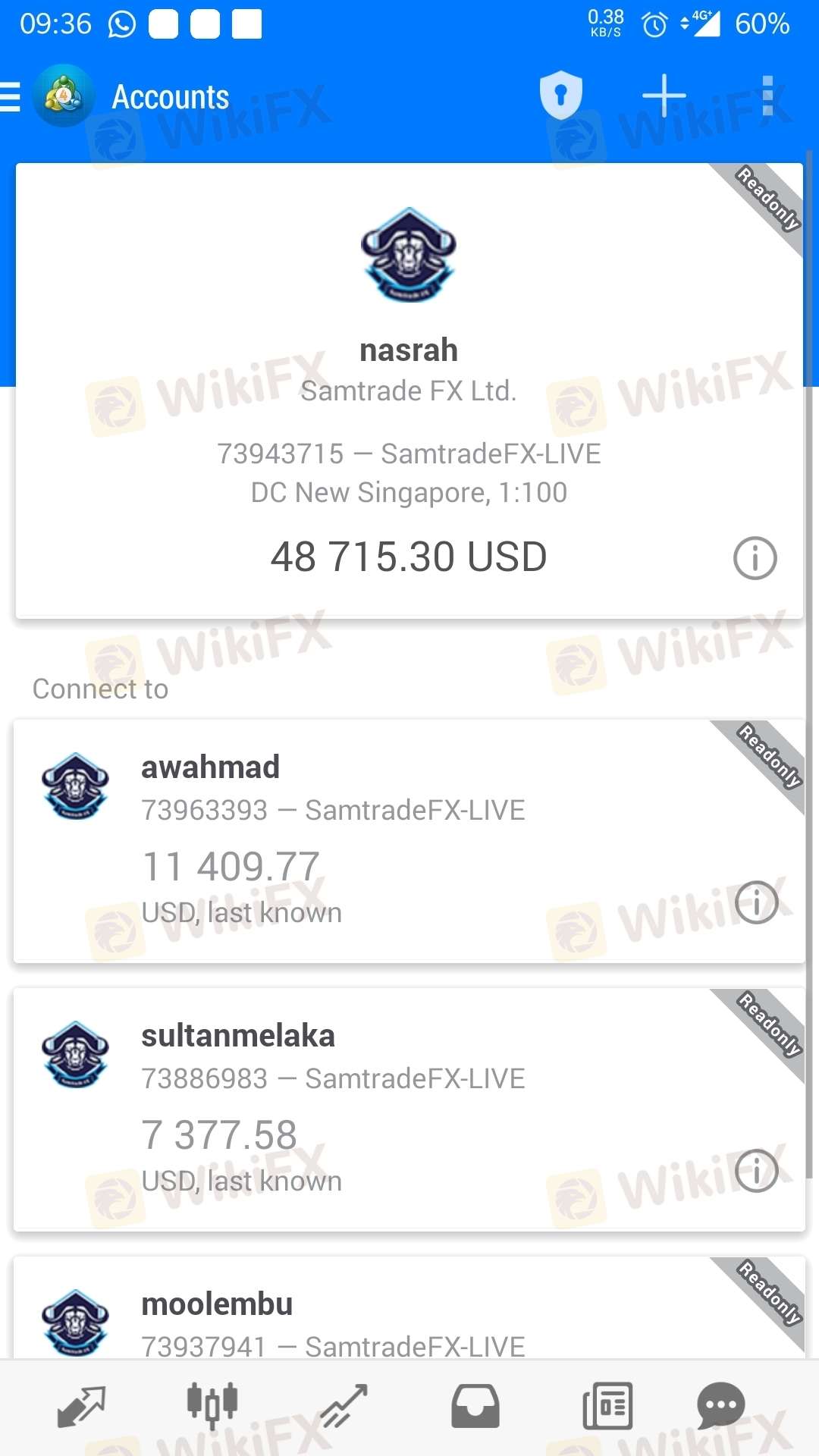Image resolution: width=819 pixels, height=1456 pixels.
Task: Open the hamburger drawer menu
Action: pos(12,97)
